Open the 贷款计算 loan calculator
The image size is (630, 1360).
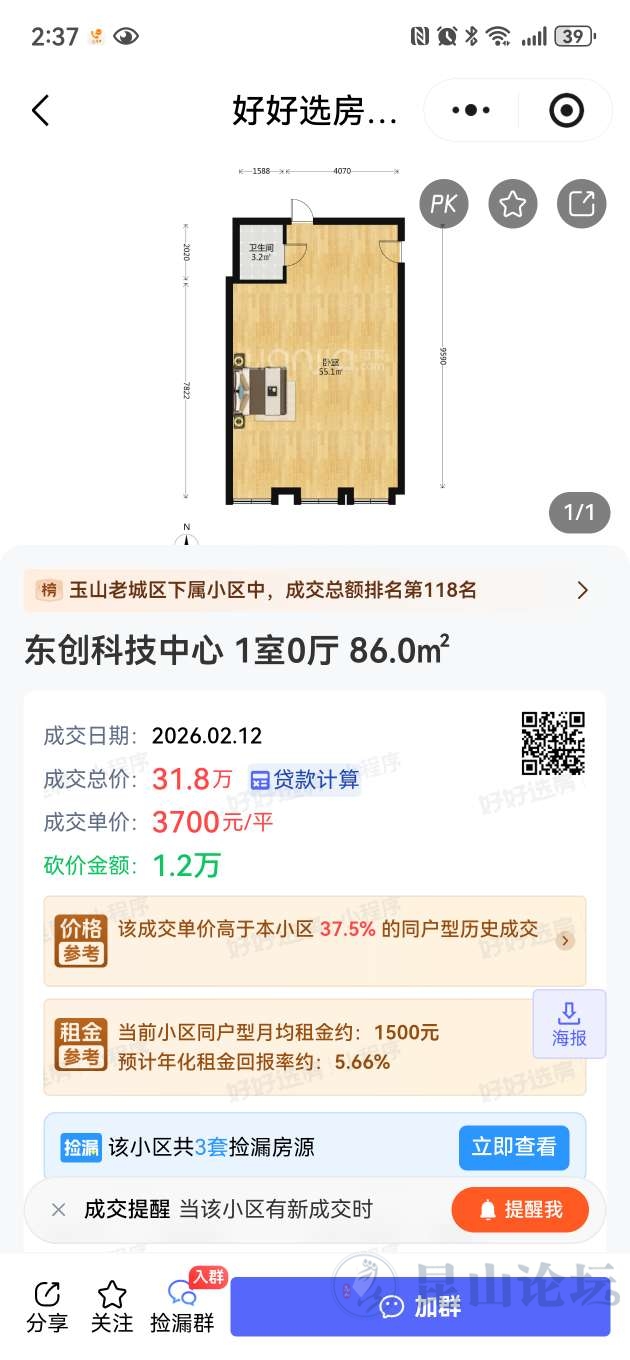click(304, 779)
